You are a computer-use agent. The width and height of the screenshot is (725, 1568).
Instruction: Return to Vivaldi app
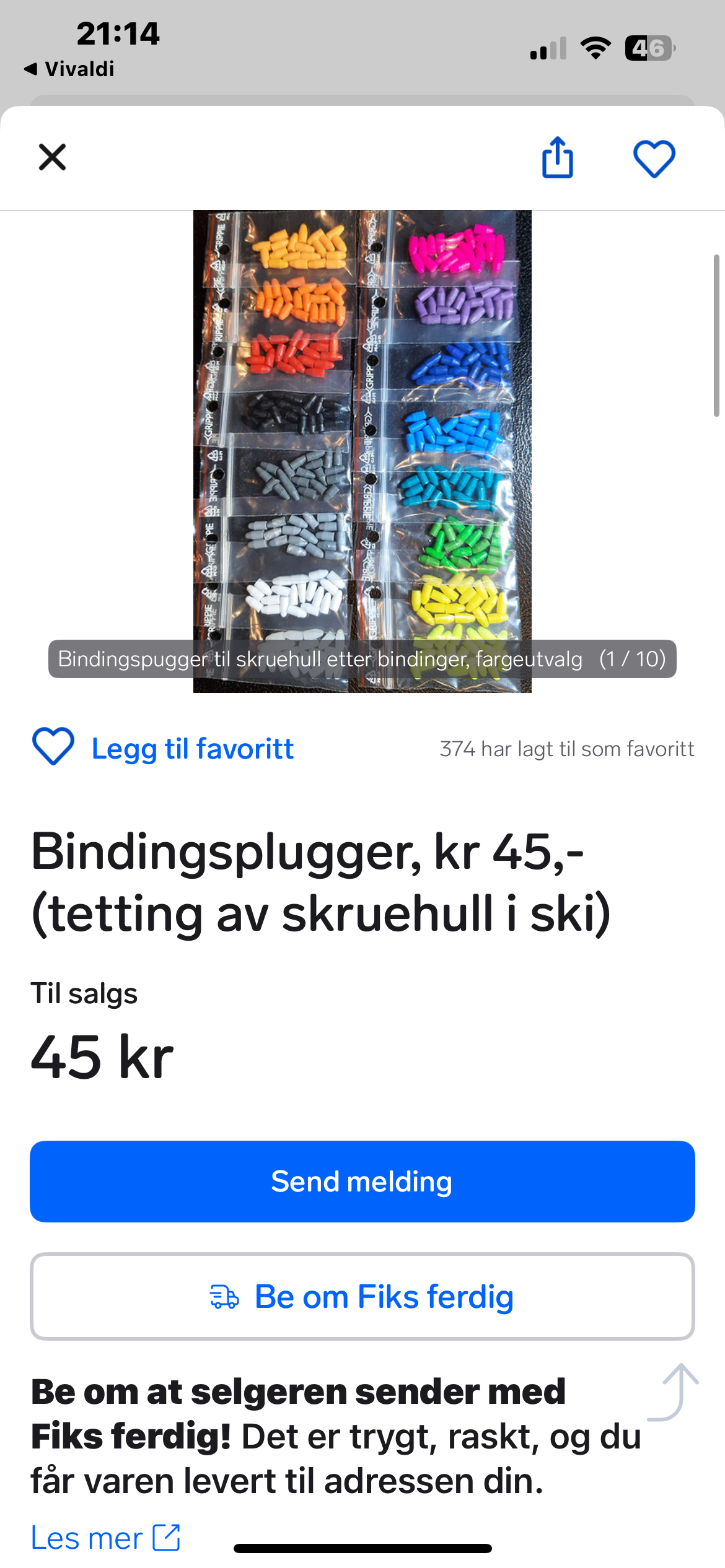[x=69, y=69]
